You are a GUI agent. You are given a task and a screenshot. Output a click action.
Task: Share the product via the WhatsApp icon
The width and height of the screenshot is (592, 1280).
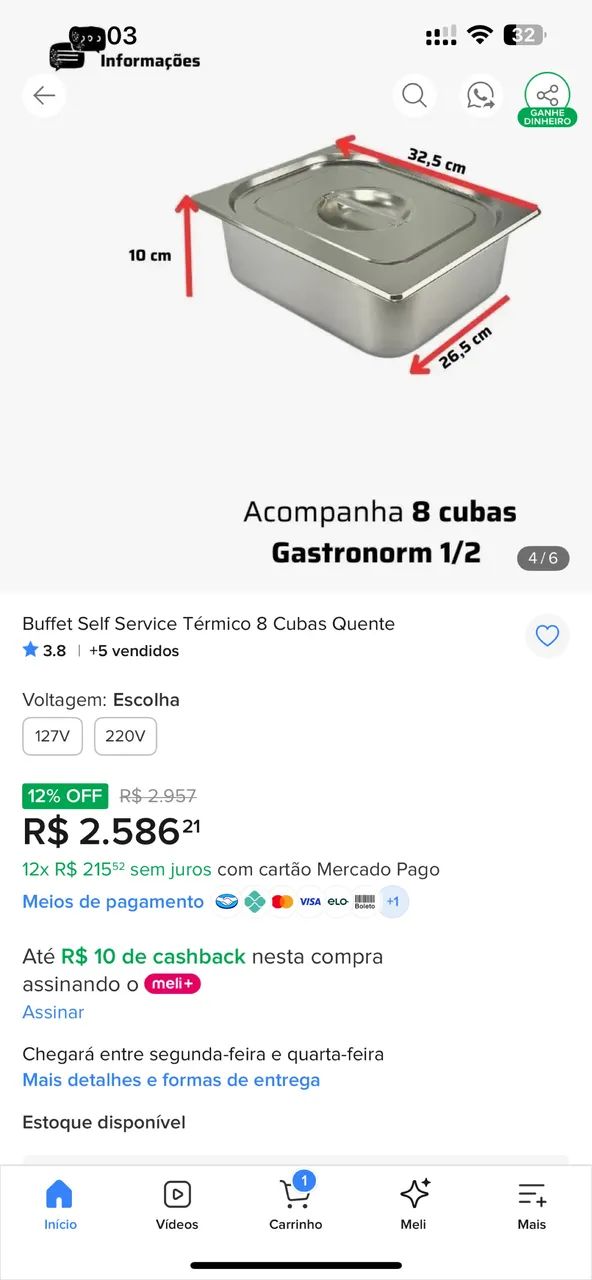pos(481,96)
